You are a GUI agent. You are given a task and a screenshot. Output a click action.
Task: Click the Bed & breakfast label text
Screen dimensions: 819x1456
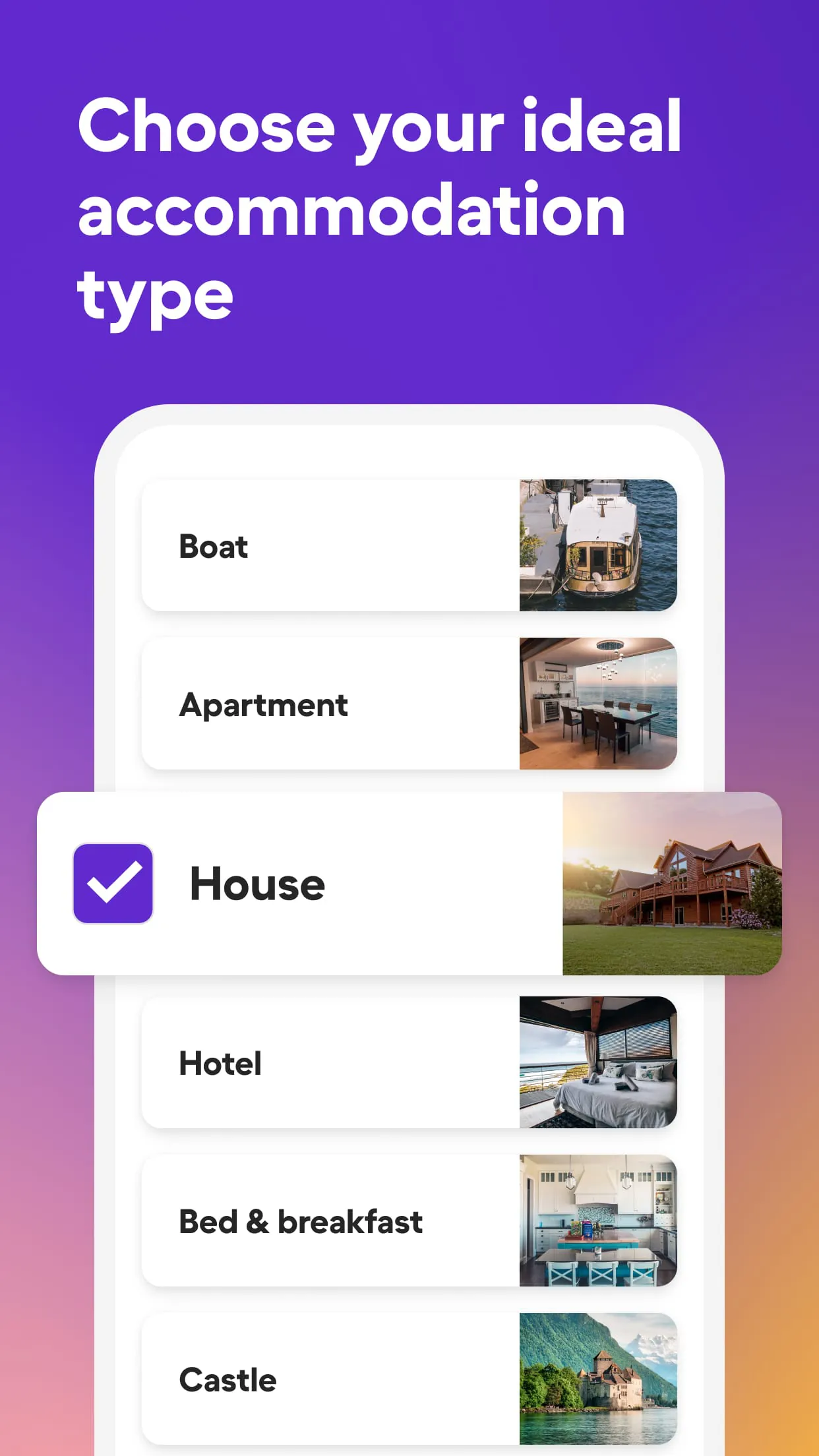(x=301, y=1221)
